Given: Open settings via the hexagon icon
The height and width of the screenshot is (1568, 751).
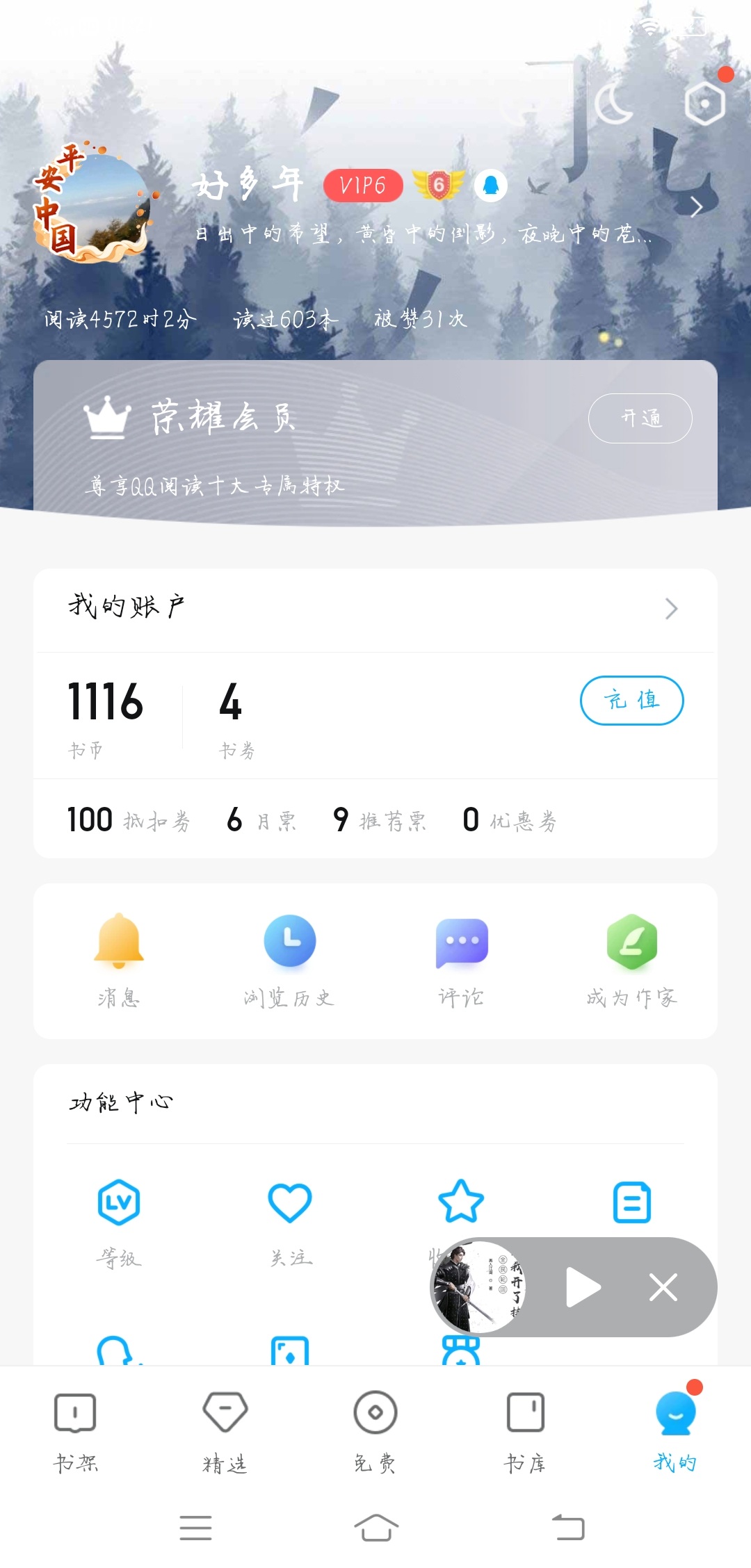Looking at the screenshot, I should click(x=705, y=103).
